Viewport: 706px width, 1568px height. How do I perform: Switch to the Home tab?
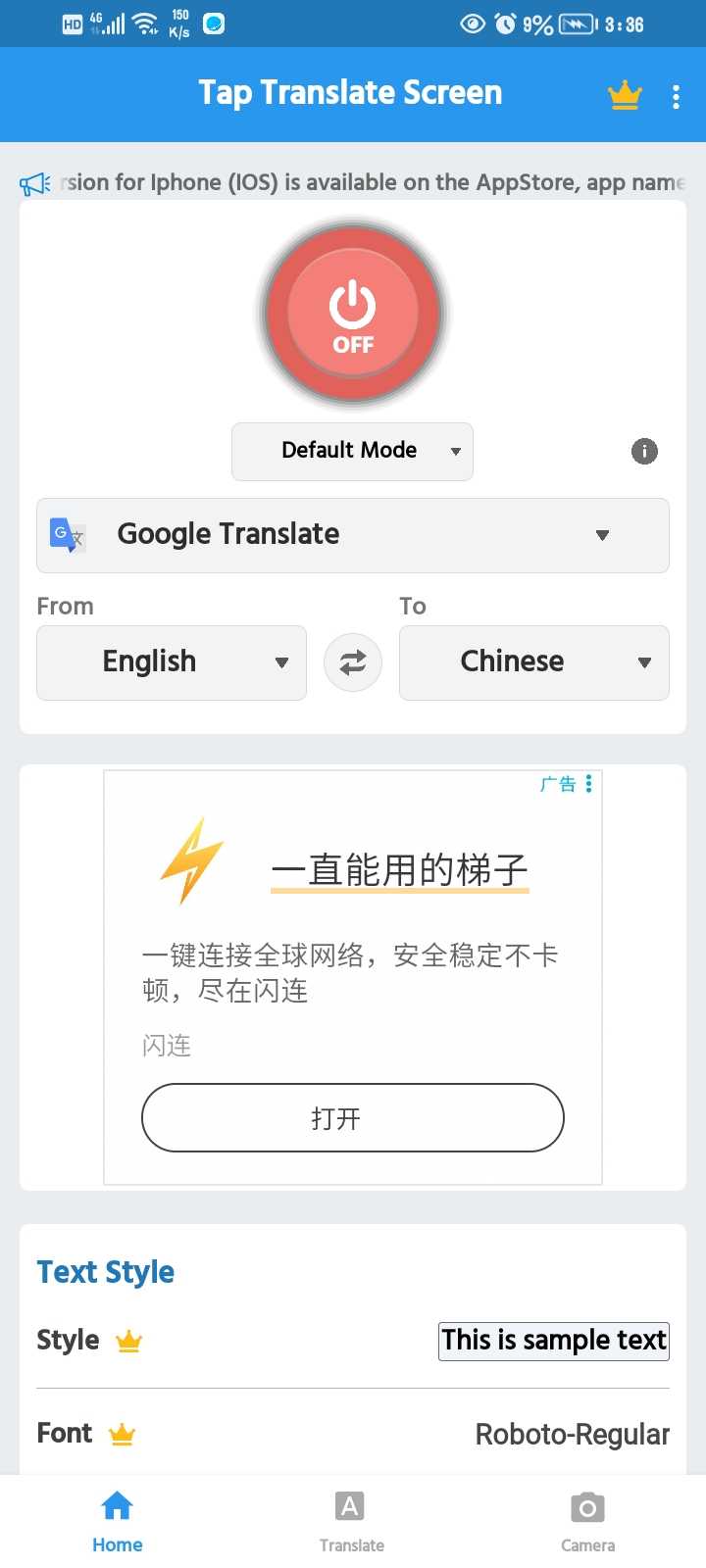[118, 1521]
